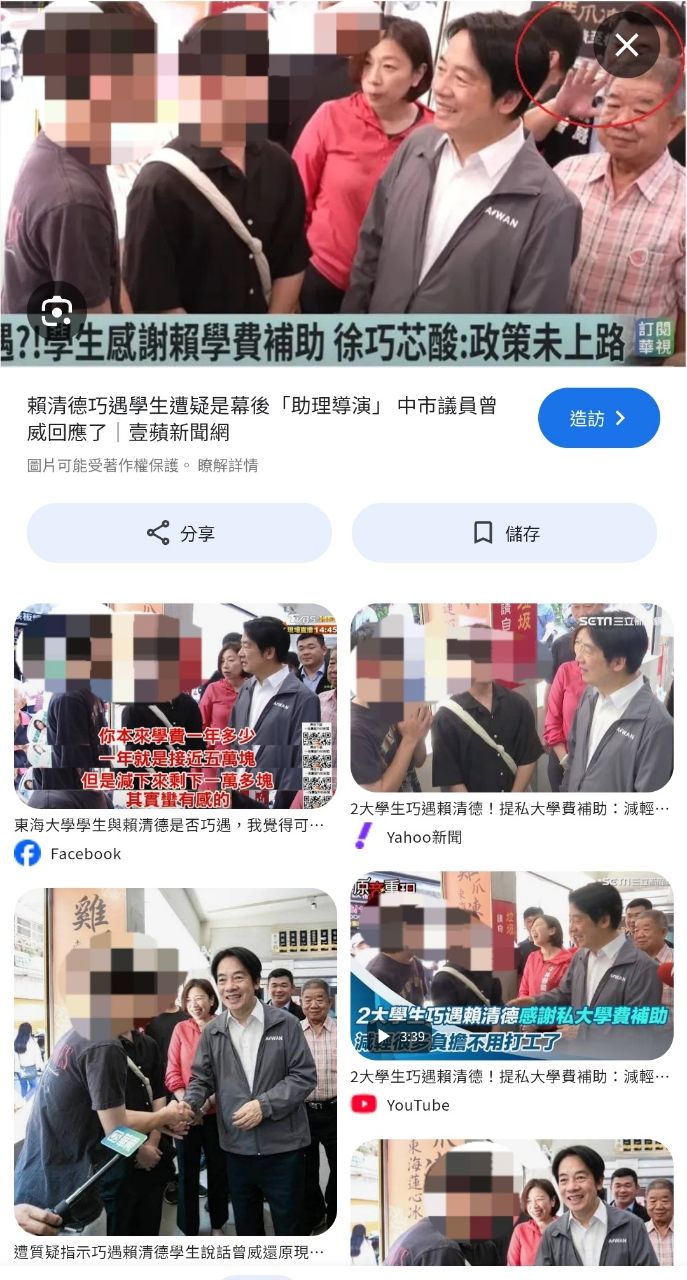This screenshot has height=1280, width=687.
Task: Close the image viewer
Action: coord(627,45)
